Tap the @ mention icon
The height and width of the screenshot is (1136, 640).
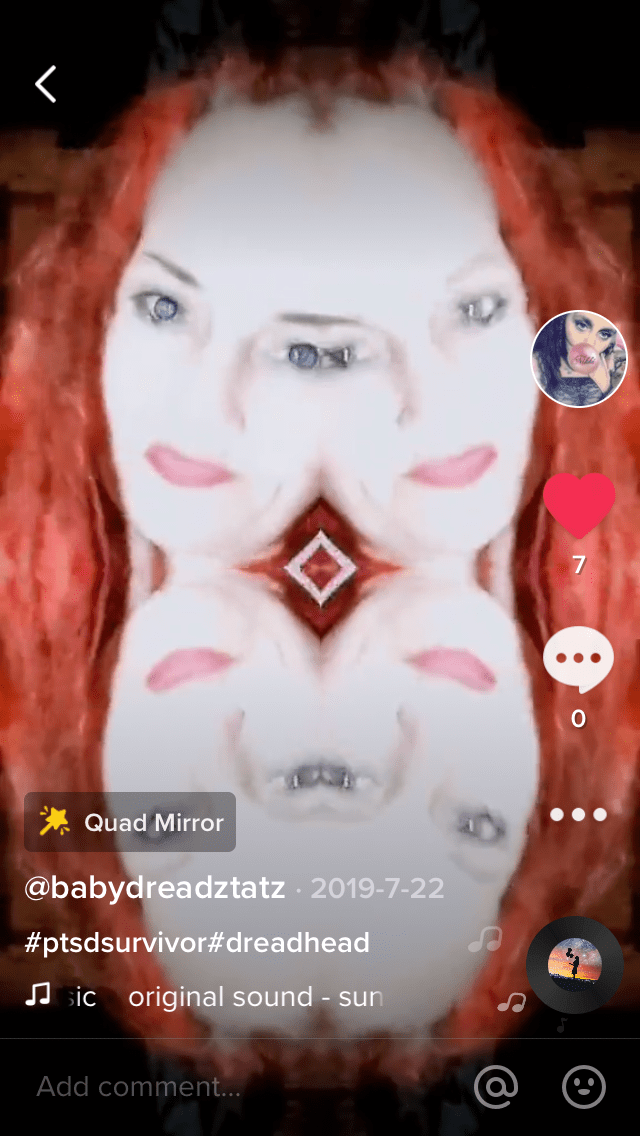(497, 1086)
